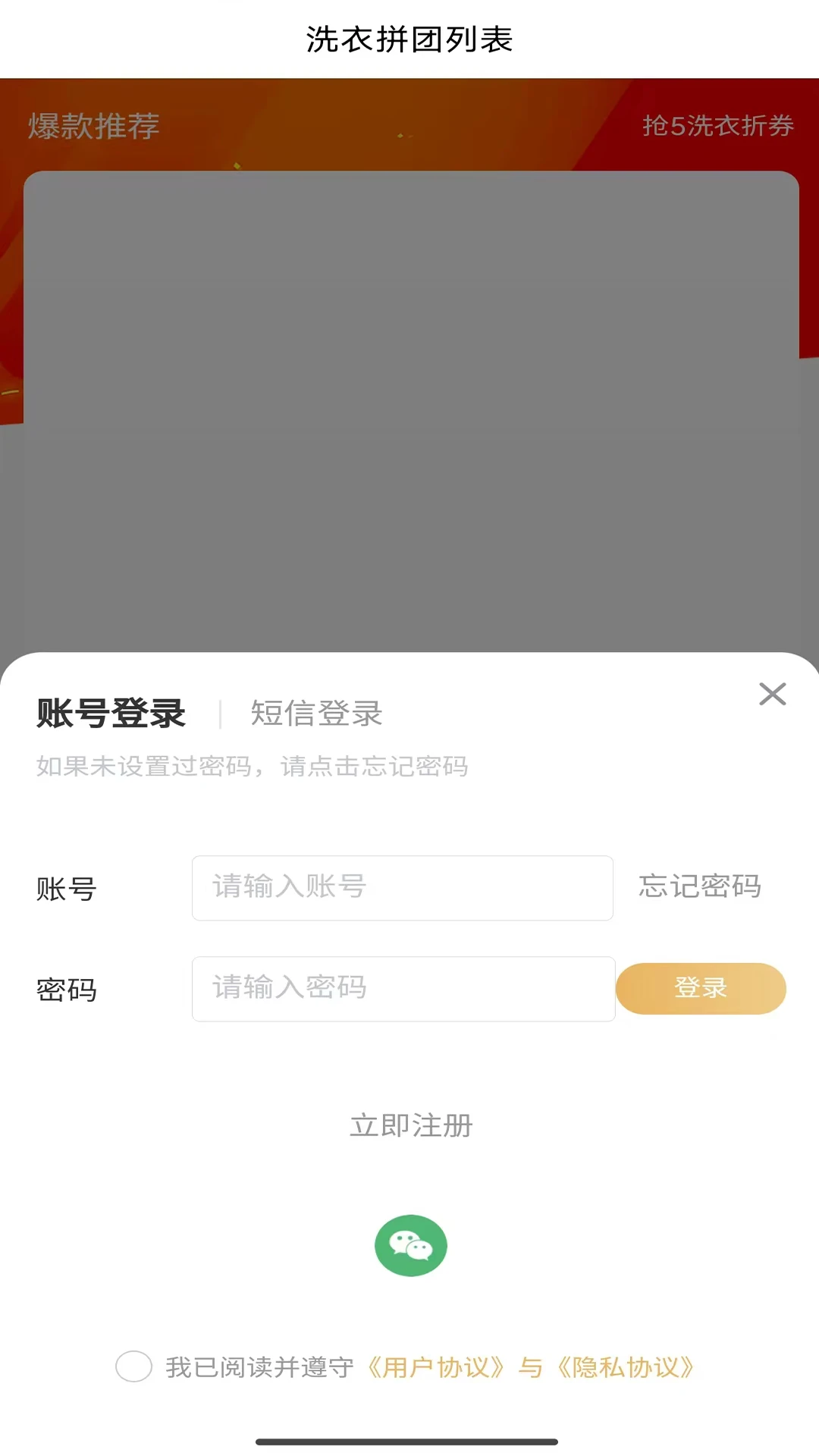819x1456 pixels.
Task: Tap the 爆款推荐 section header
Action: (93, 127)
